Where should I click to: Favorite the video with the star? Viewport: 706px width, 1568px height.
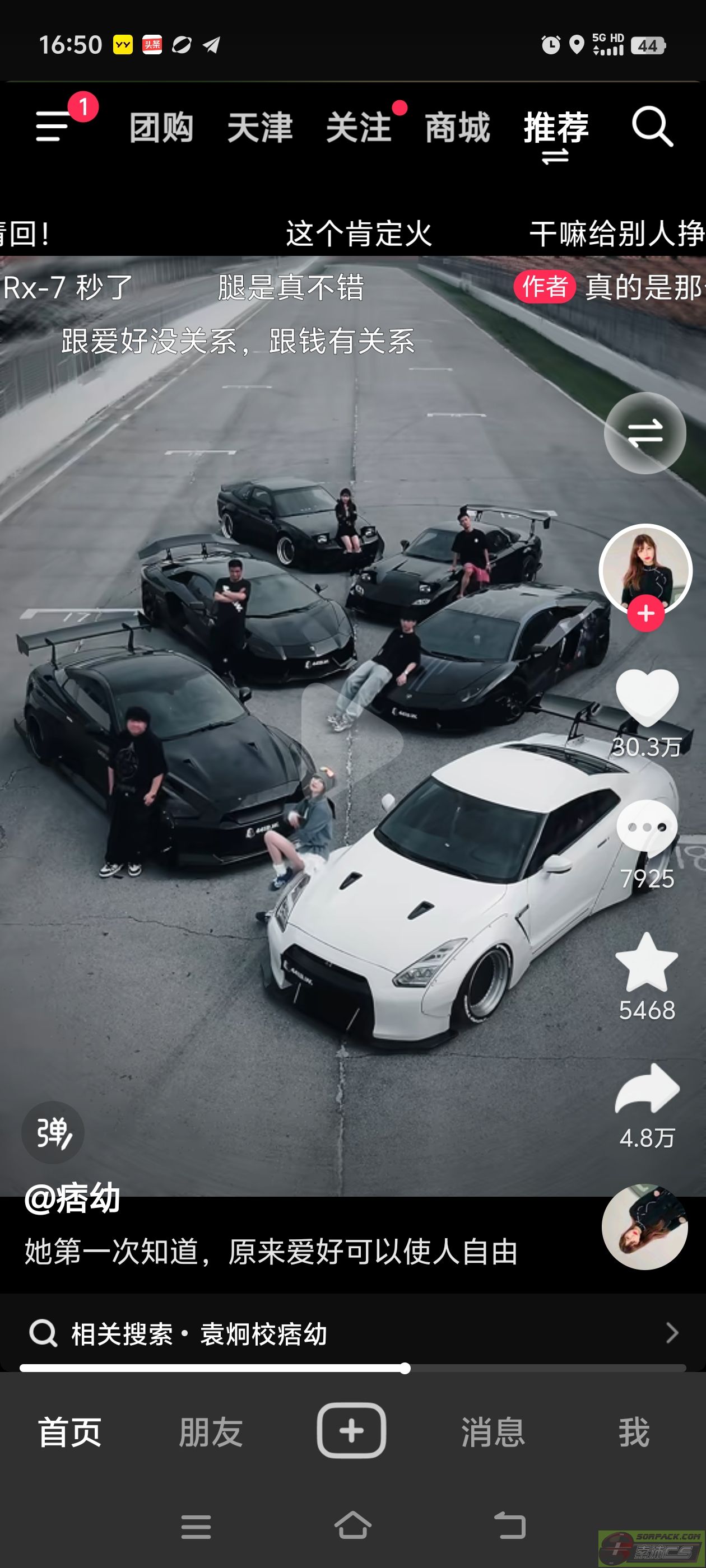click(x=647, y=962)
